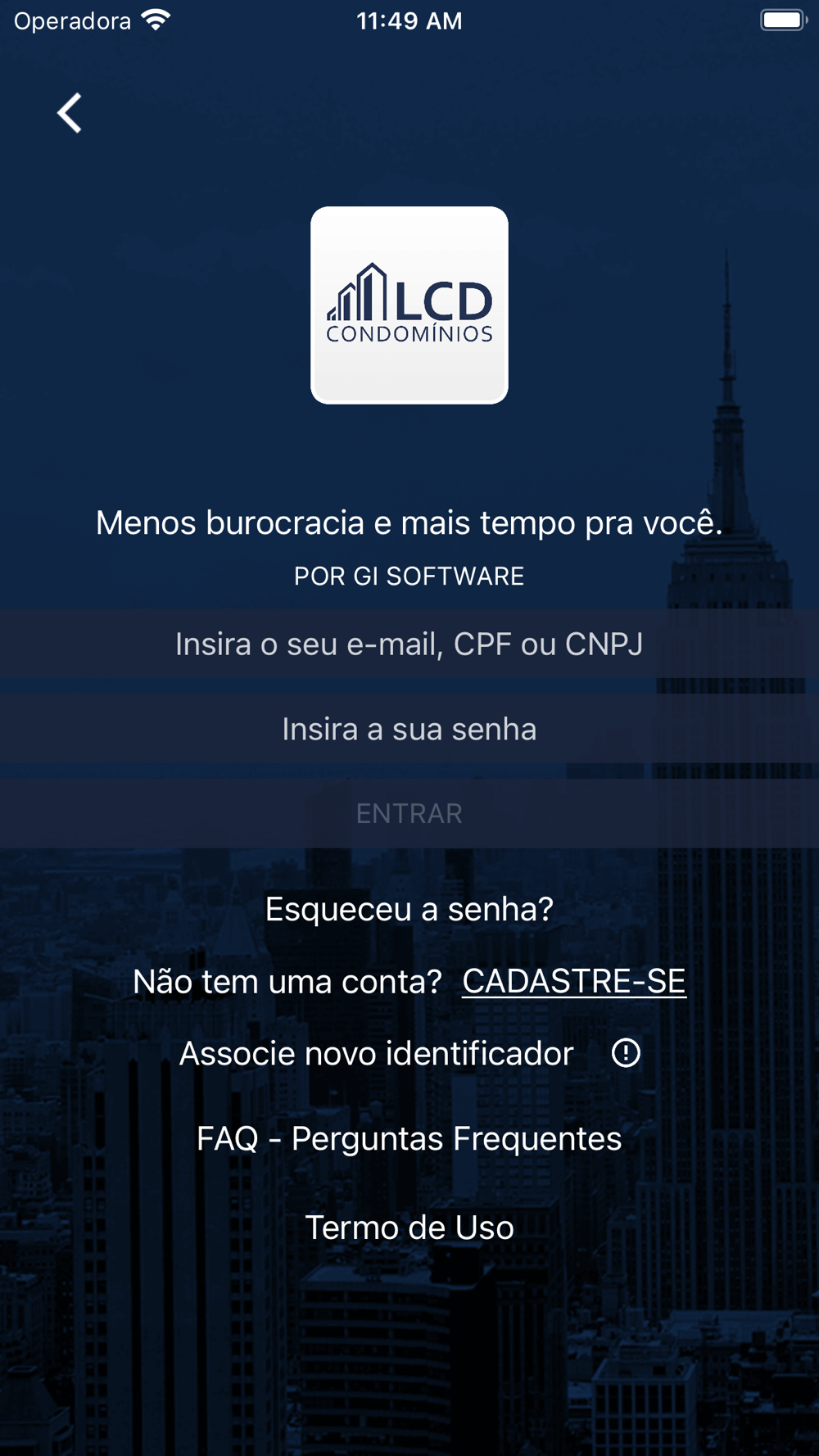Focus the e-mail, CPF ou CNPJ field
The height and width of the screenshot is (1456, 819).
(409, 644)
